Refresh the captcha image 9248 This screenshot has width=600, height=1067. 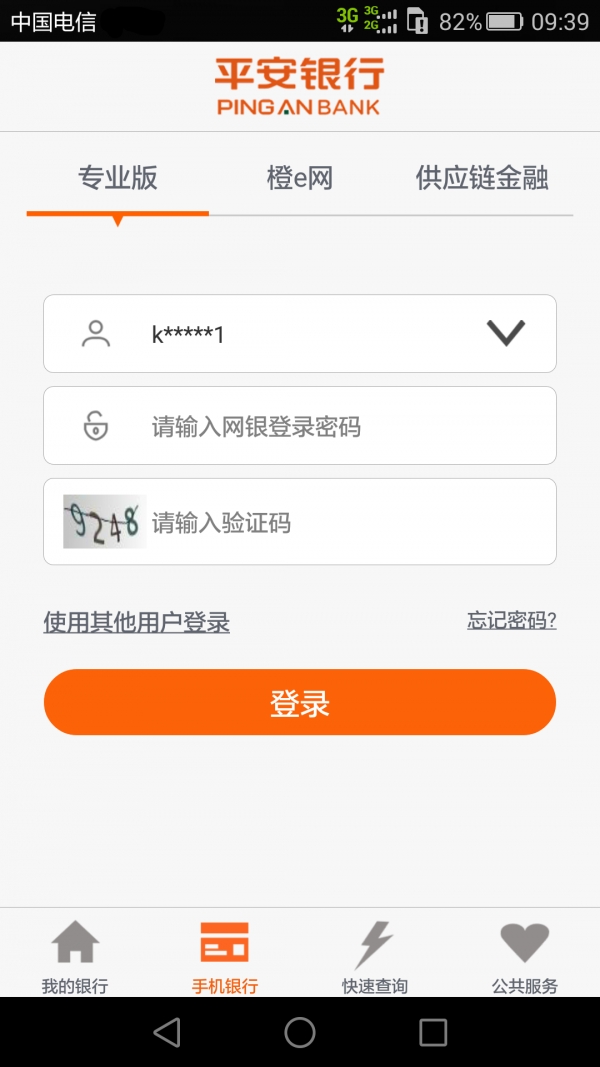coord(105,522)
